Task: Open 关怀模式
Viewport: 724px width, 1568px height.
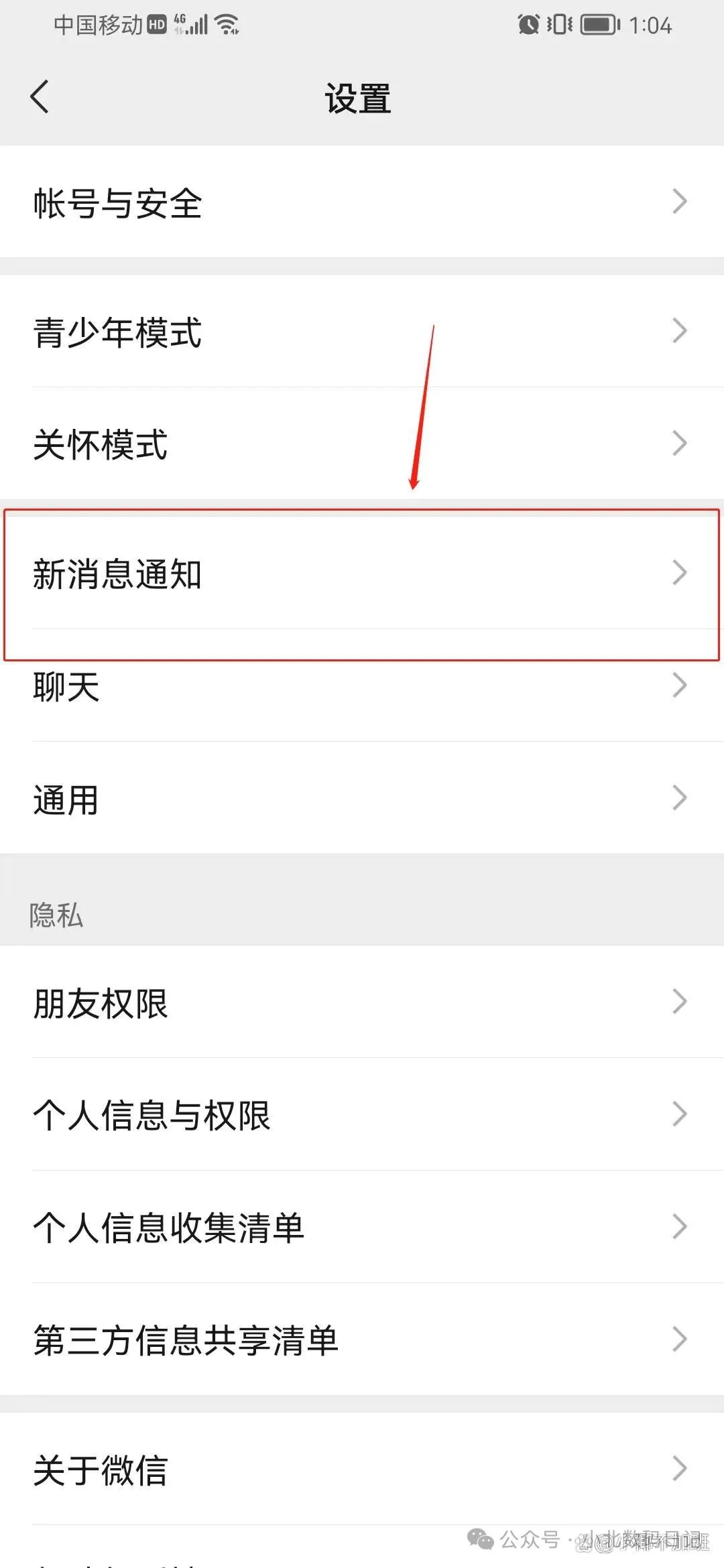Action: click(362, 444)
